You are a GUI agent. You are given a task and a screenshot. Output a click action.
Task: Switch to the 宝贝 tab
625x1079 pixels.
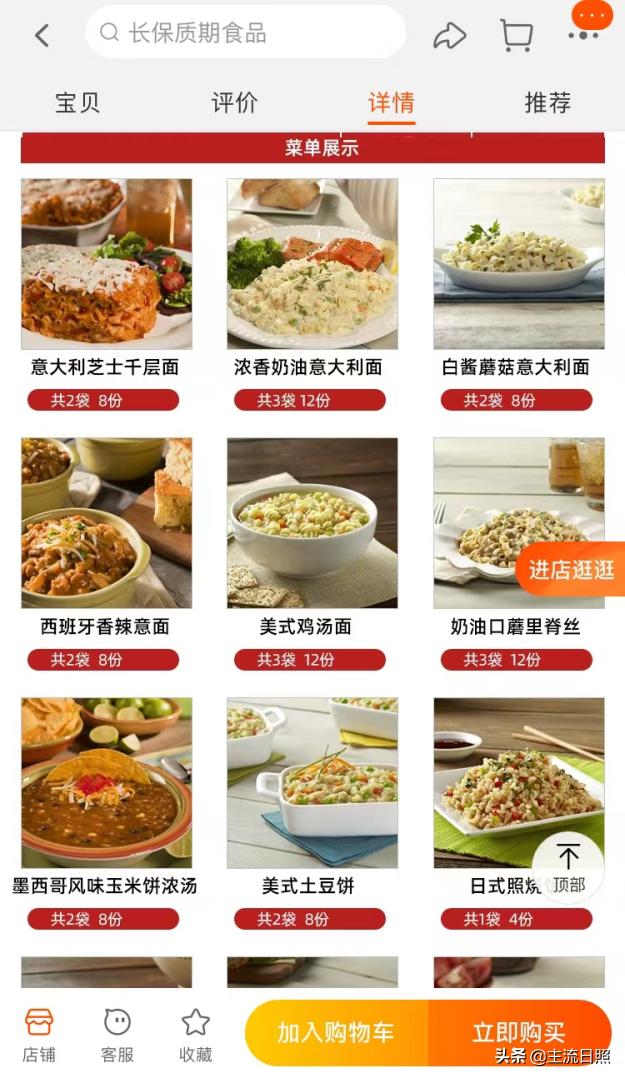pyautogui.click(x=78, y=102)
